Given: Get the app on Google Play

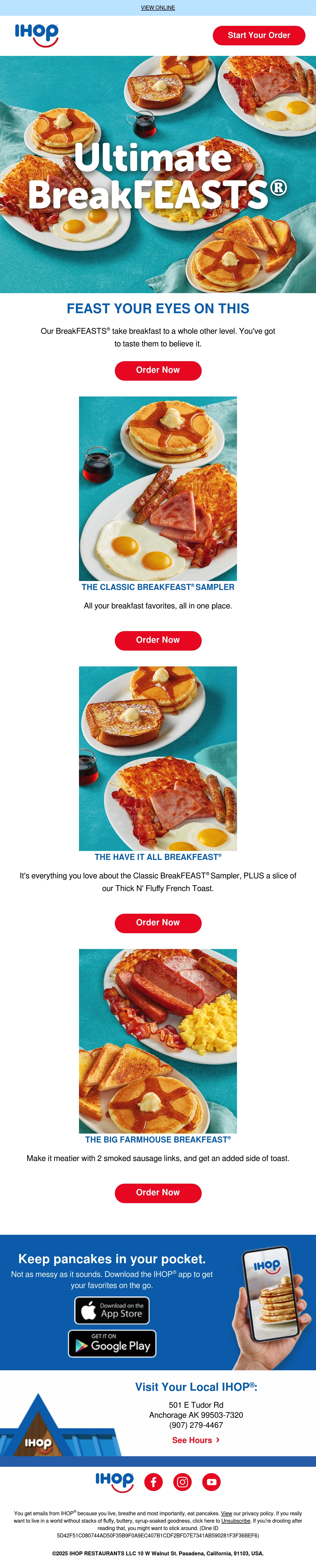Looking at the screenshot, I should [112, 1343].
